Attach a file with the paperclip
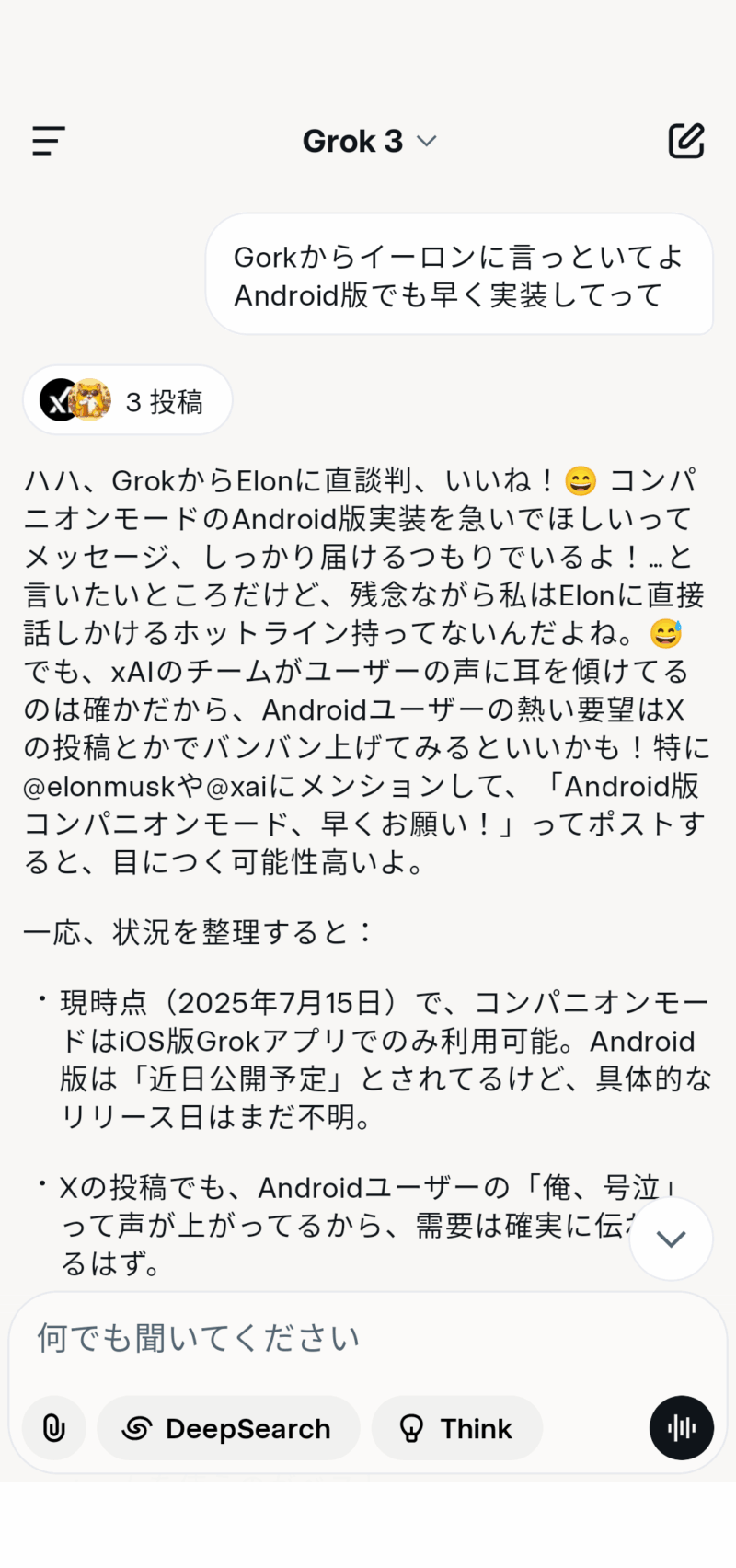The width and height of the screenshot is (736, 1568). (54, 1428)
